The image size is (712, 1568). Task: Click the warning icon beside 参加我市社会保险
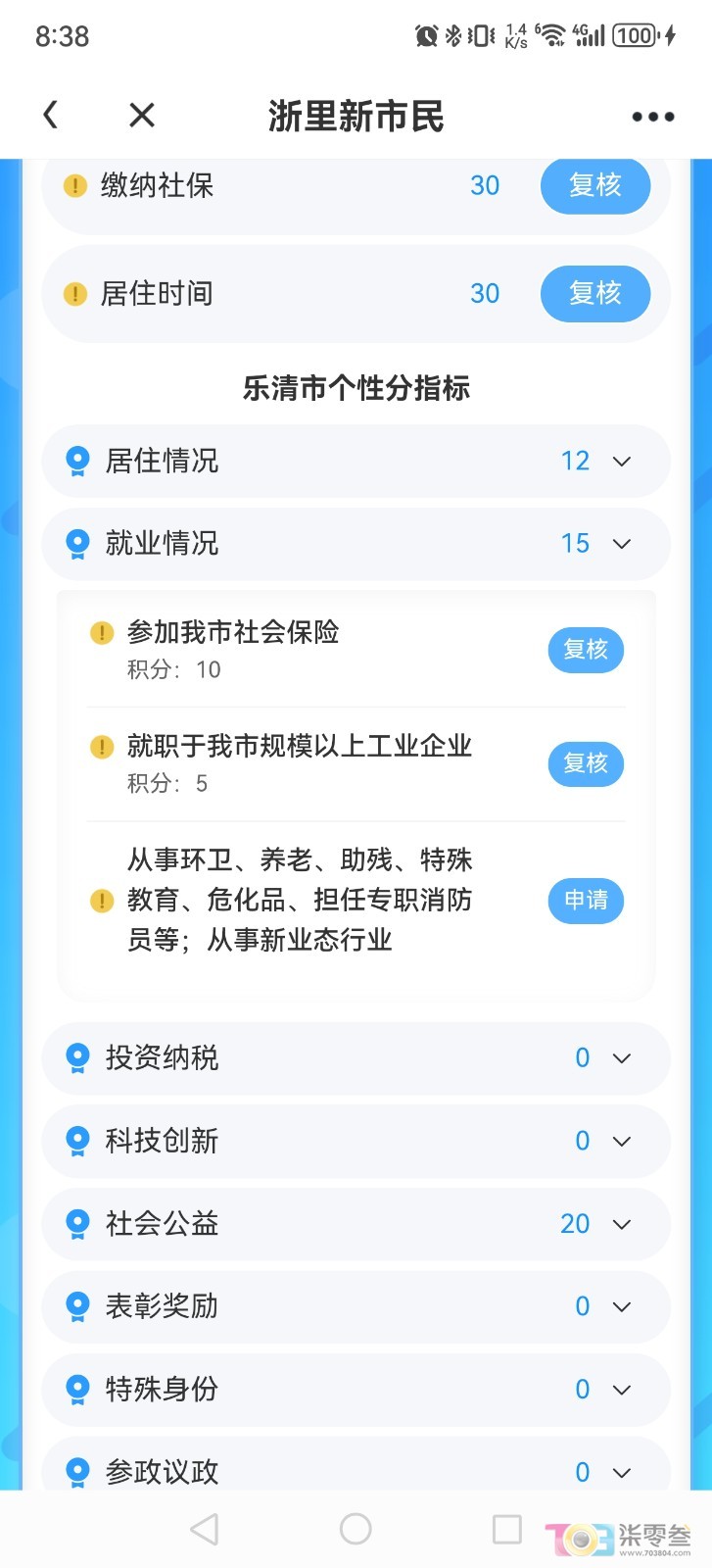click(101, 633)
